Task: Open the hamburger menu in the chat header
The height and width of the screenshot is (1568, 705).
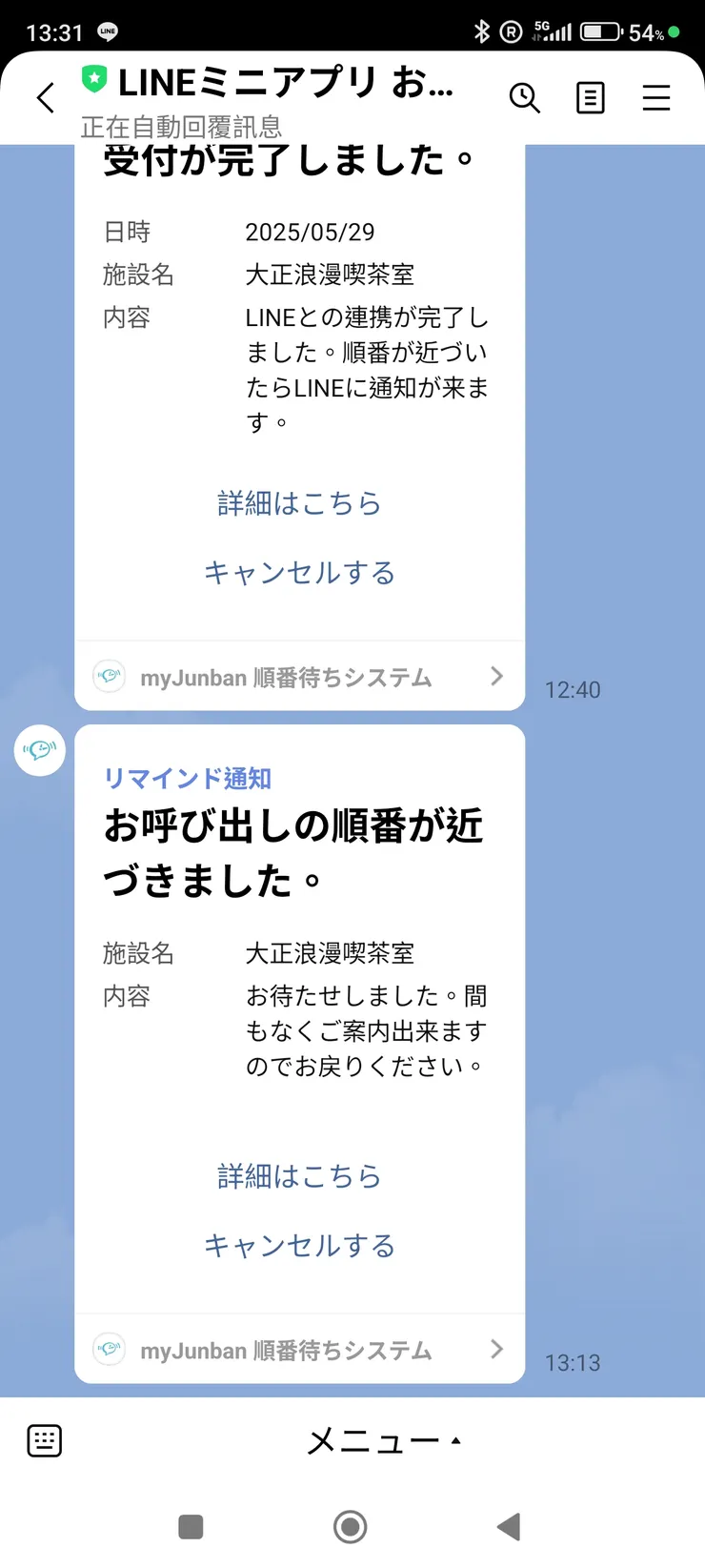Action: 656,97
